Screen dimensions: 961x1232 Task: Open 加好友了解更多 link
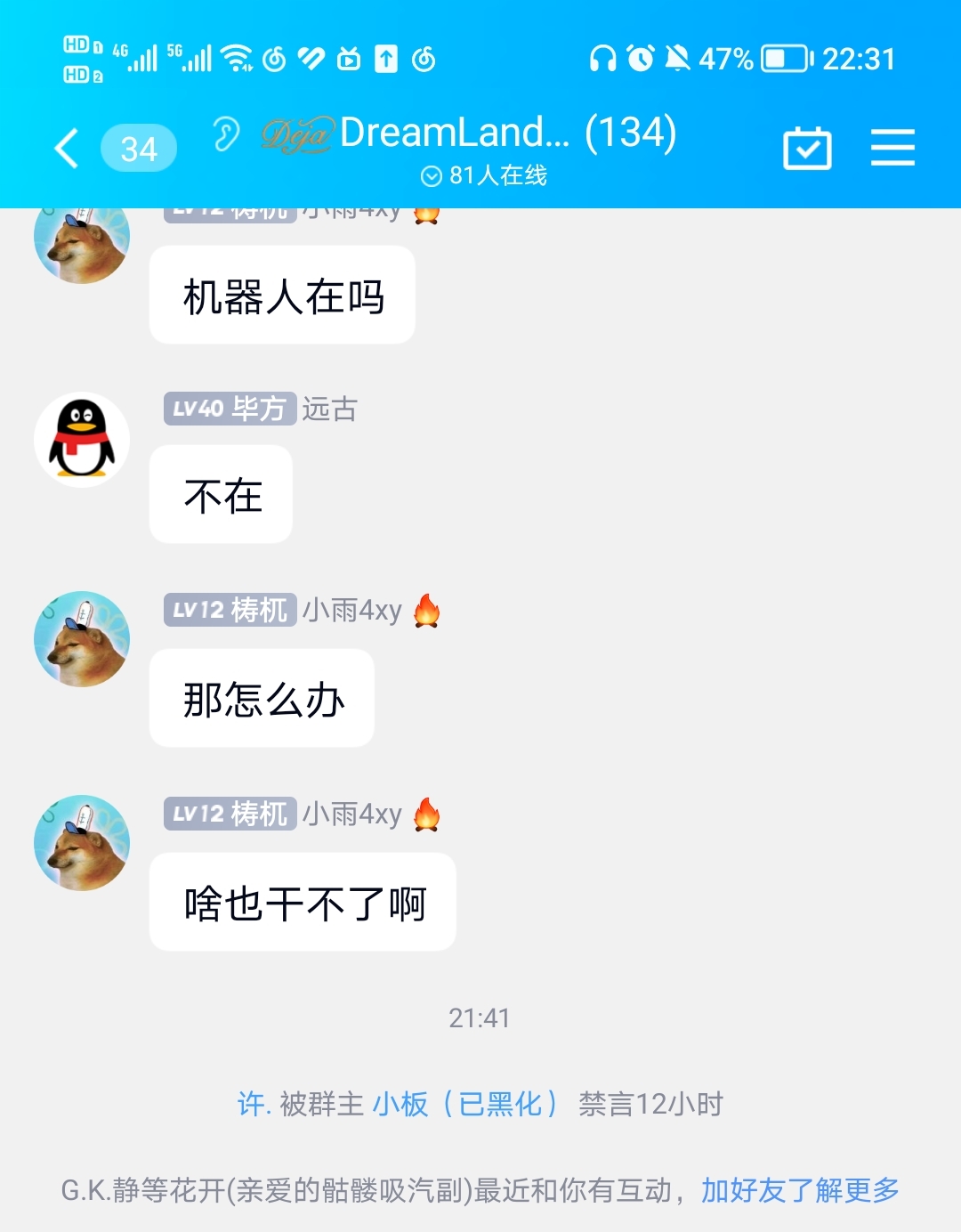pyautogui.click(x=799, y=1190)
